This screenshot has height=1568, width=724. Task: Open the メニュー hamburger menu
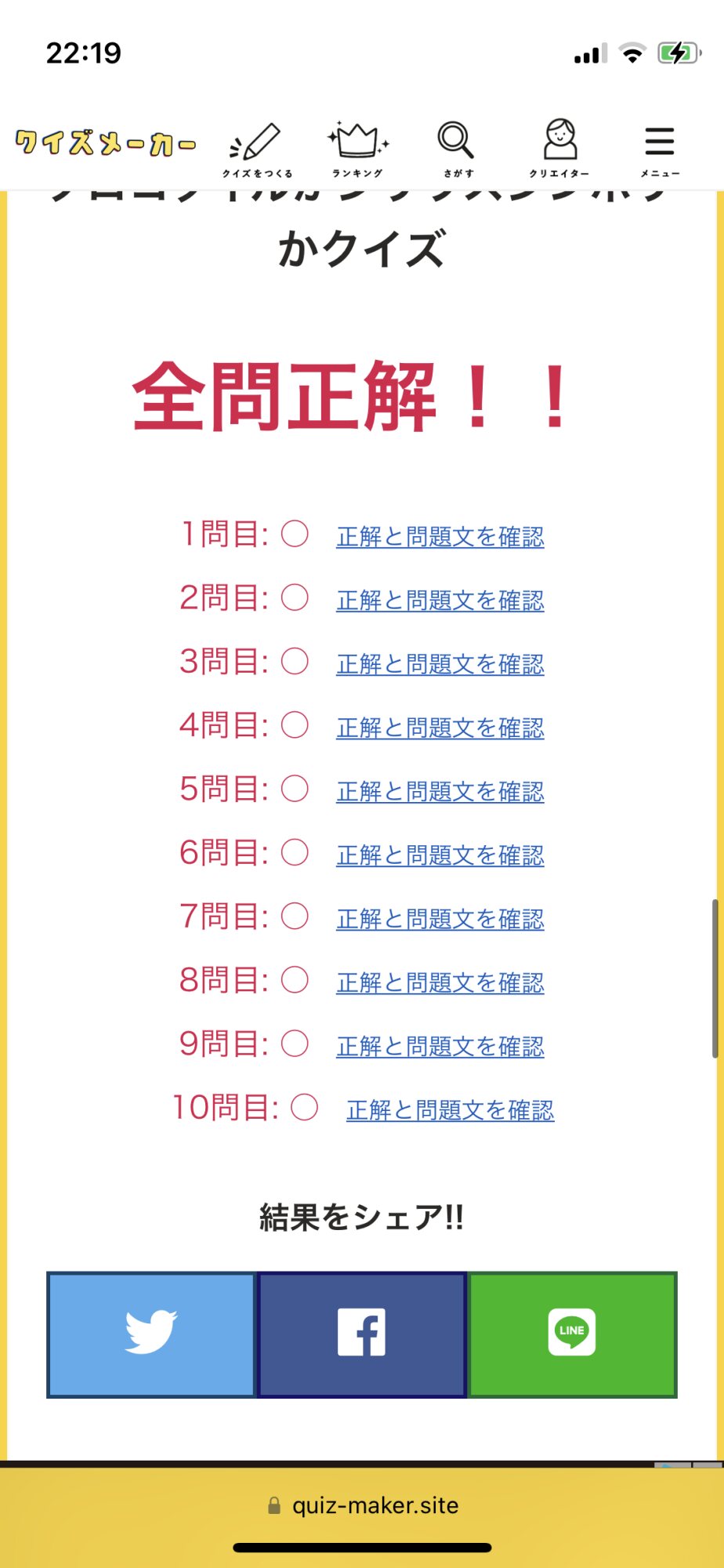click(659, 149)
